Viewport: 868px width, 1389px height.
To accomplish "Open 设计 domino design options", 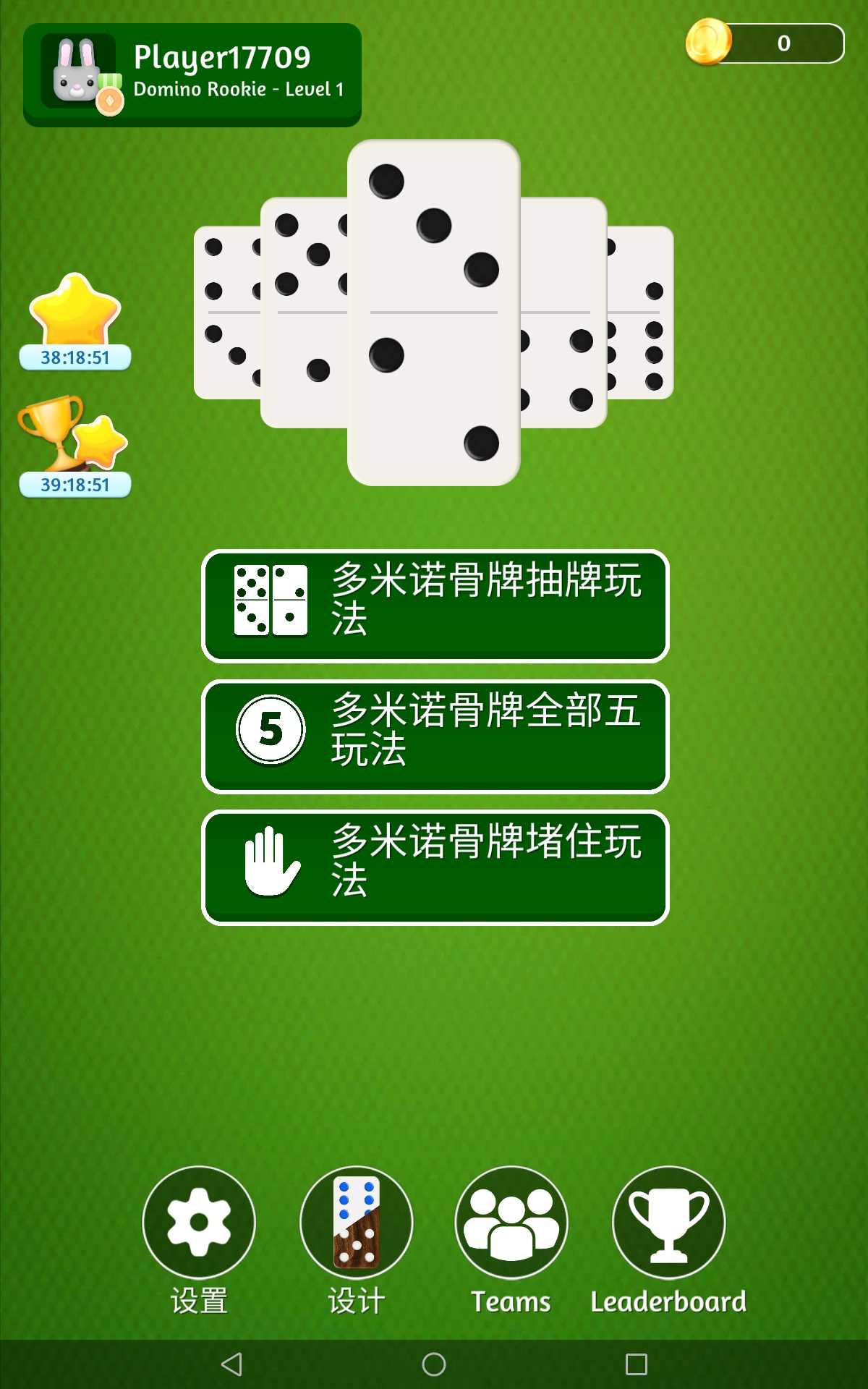I will pos(356,1223).
